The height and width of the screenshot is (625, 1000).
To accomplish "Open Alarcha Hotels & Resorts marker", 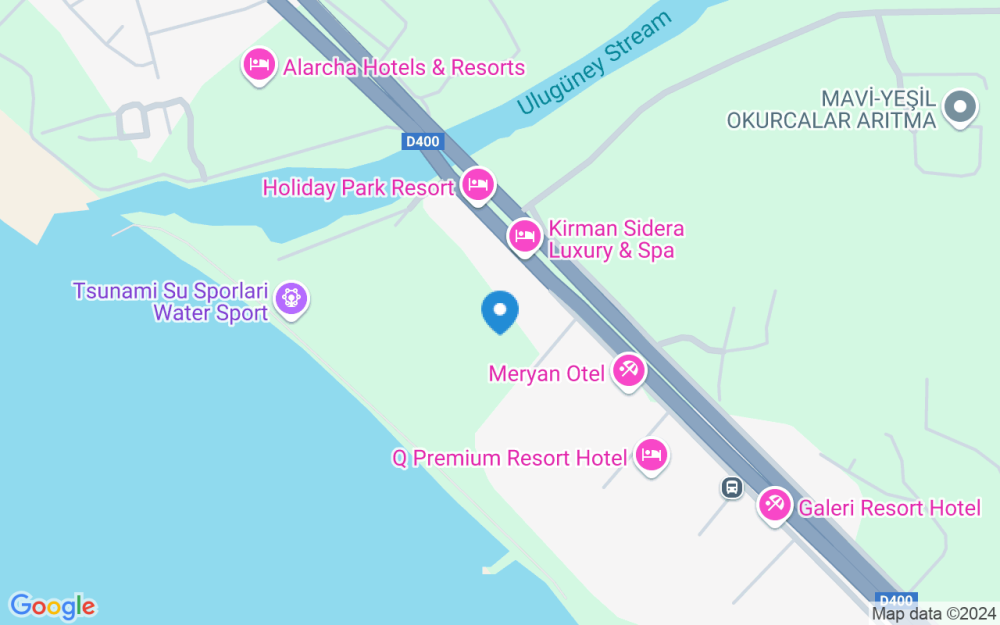I will 260,66.
